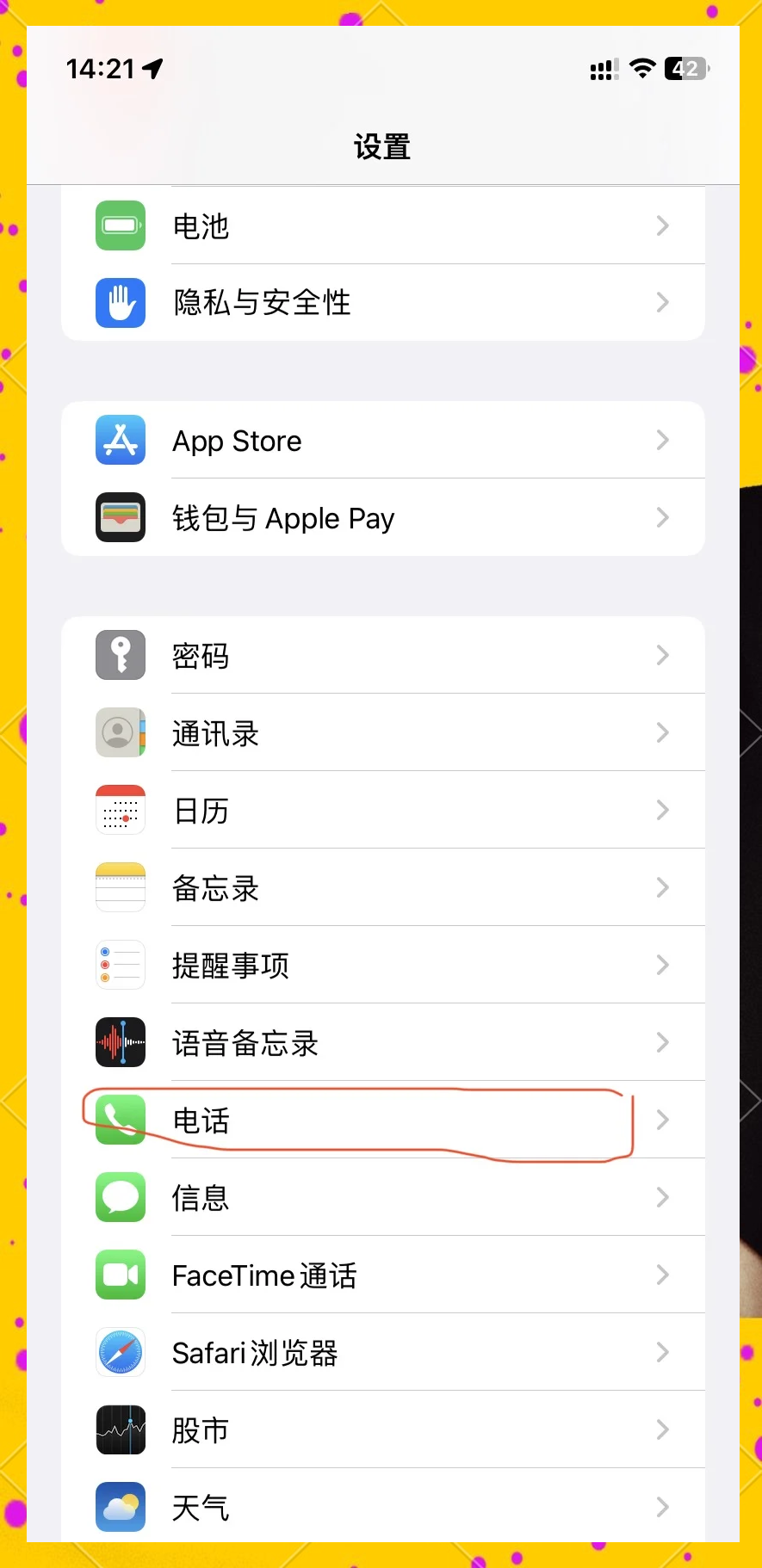762x1568 pixels.
Task: Tap the Privacy & Security hand icon
Action: [x=120, y=302]
